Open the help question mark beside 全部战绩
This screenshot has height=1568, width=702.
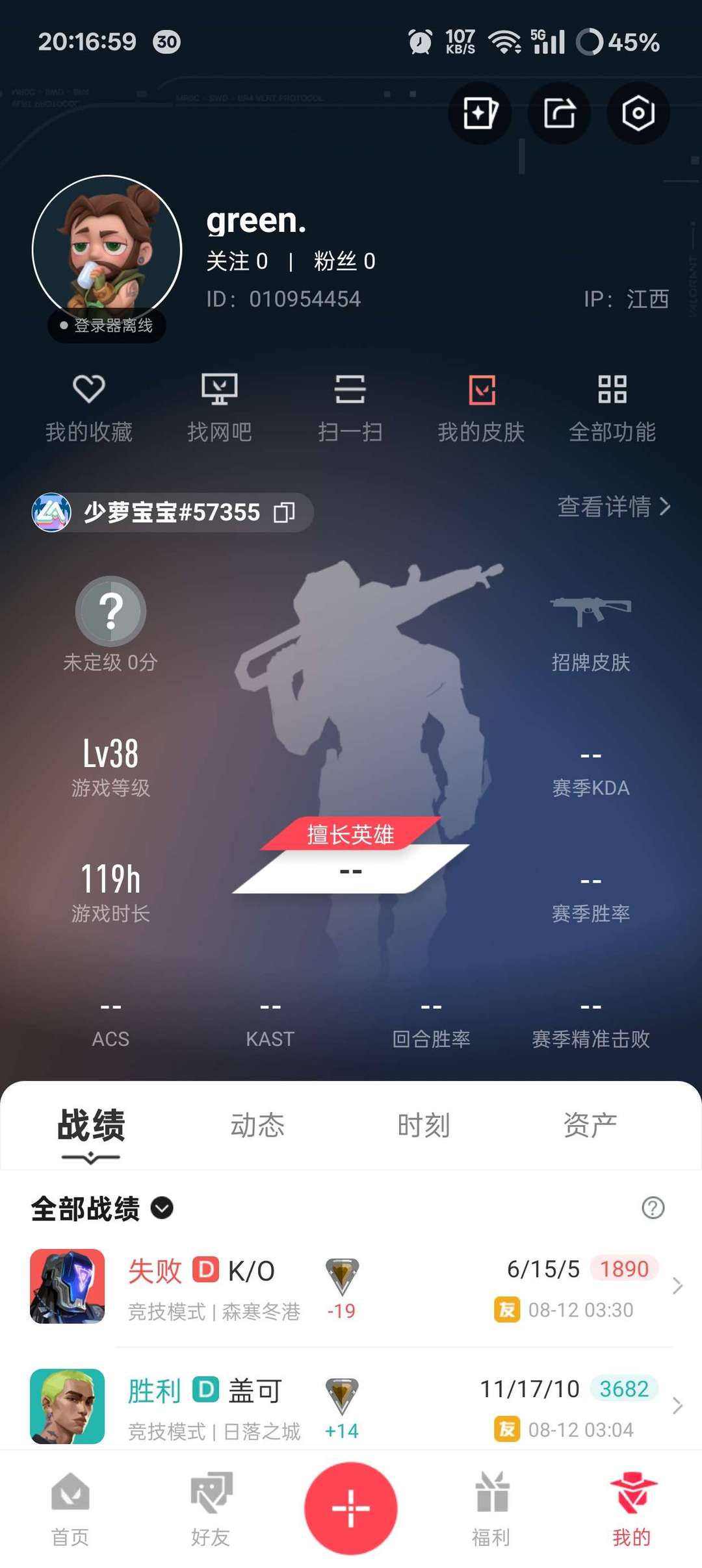(x=653, y=1208)
